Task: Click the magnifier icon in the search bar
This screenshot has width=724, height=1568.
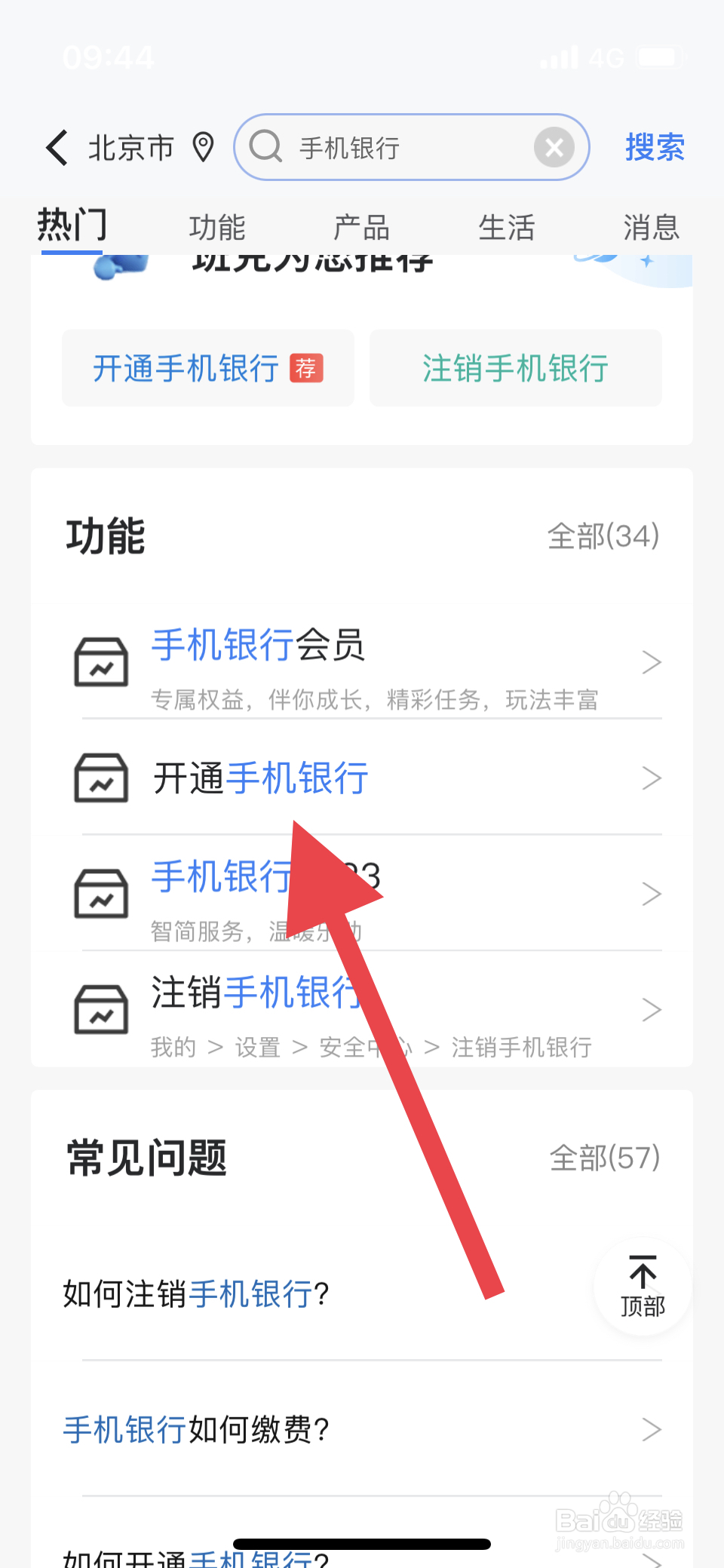Action: [265, 147]
